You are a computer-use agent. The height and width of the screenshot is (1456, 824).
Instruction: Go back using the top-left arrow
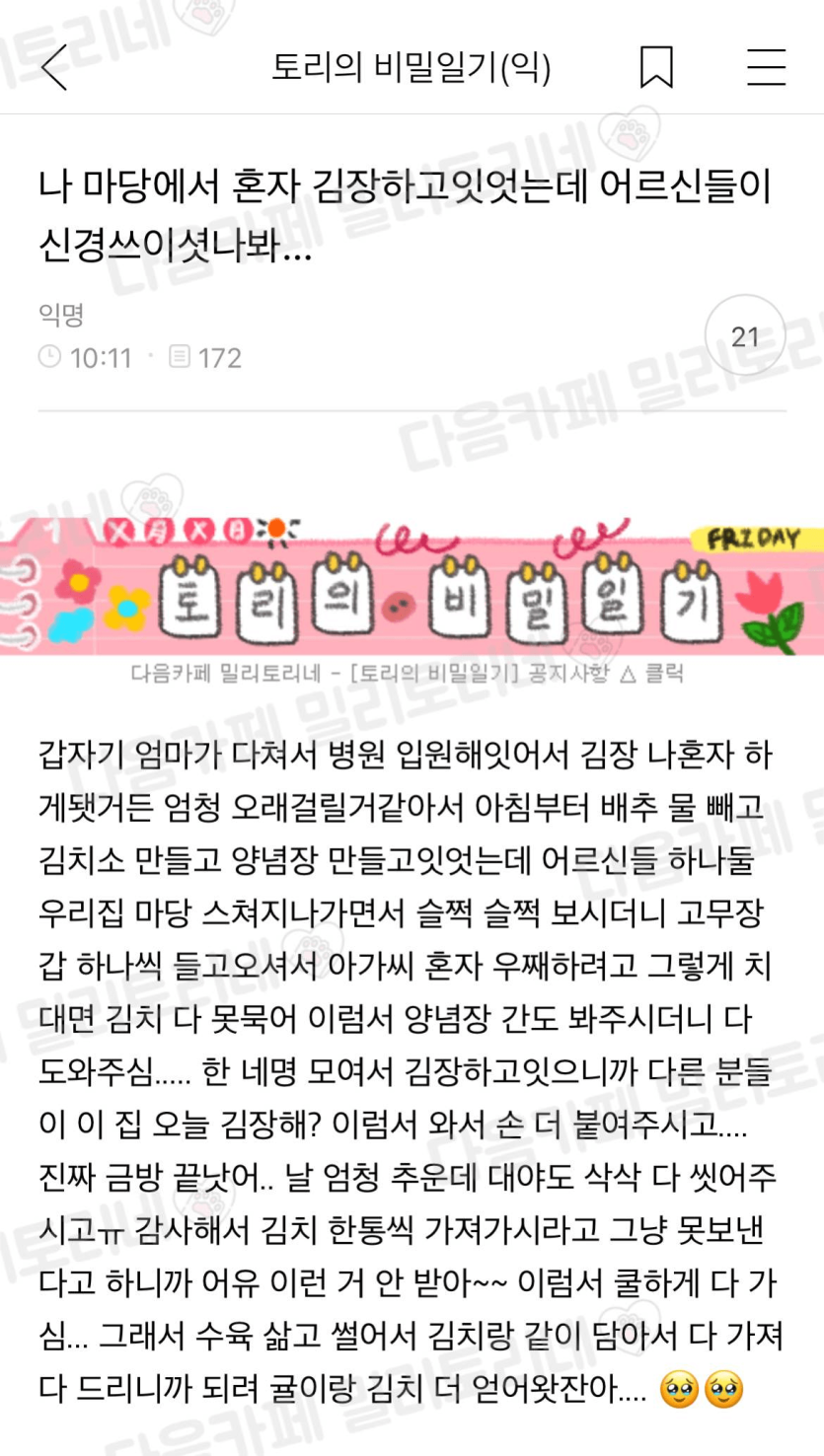coord(54,68)
